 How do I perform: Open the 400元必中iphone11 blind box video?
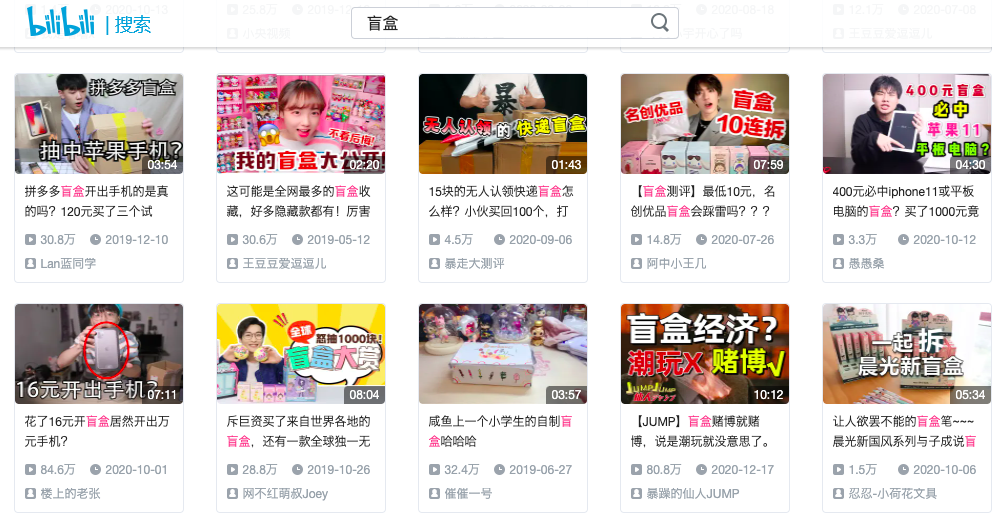pos(906,124)
